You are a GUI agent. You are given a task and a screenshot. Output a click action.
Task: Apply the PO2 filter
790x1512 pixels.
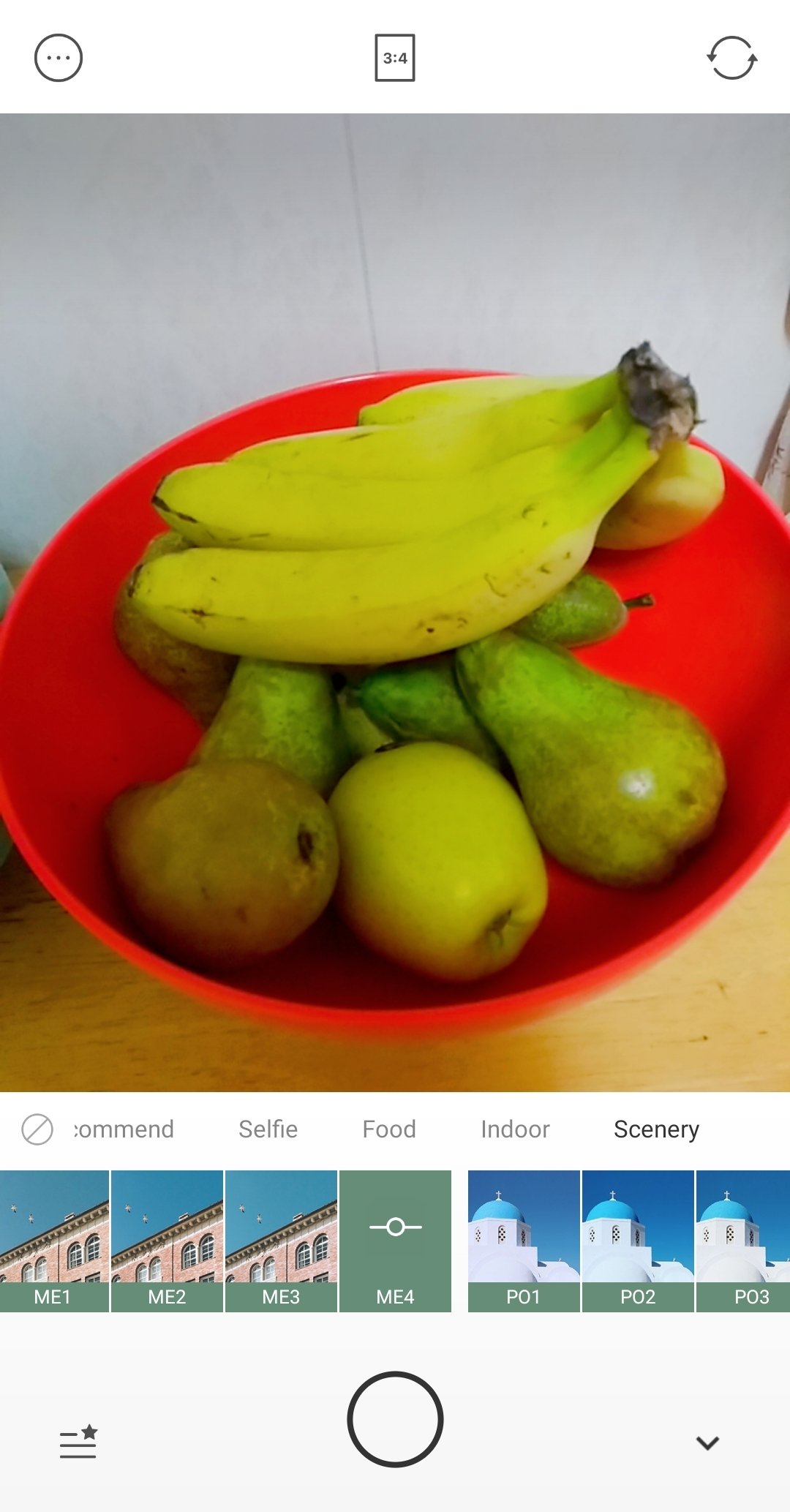click(x=638, y=1241)
